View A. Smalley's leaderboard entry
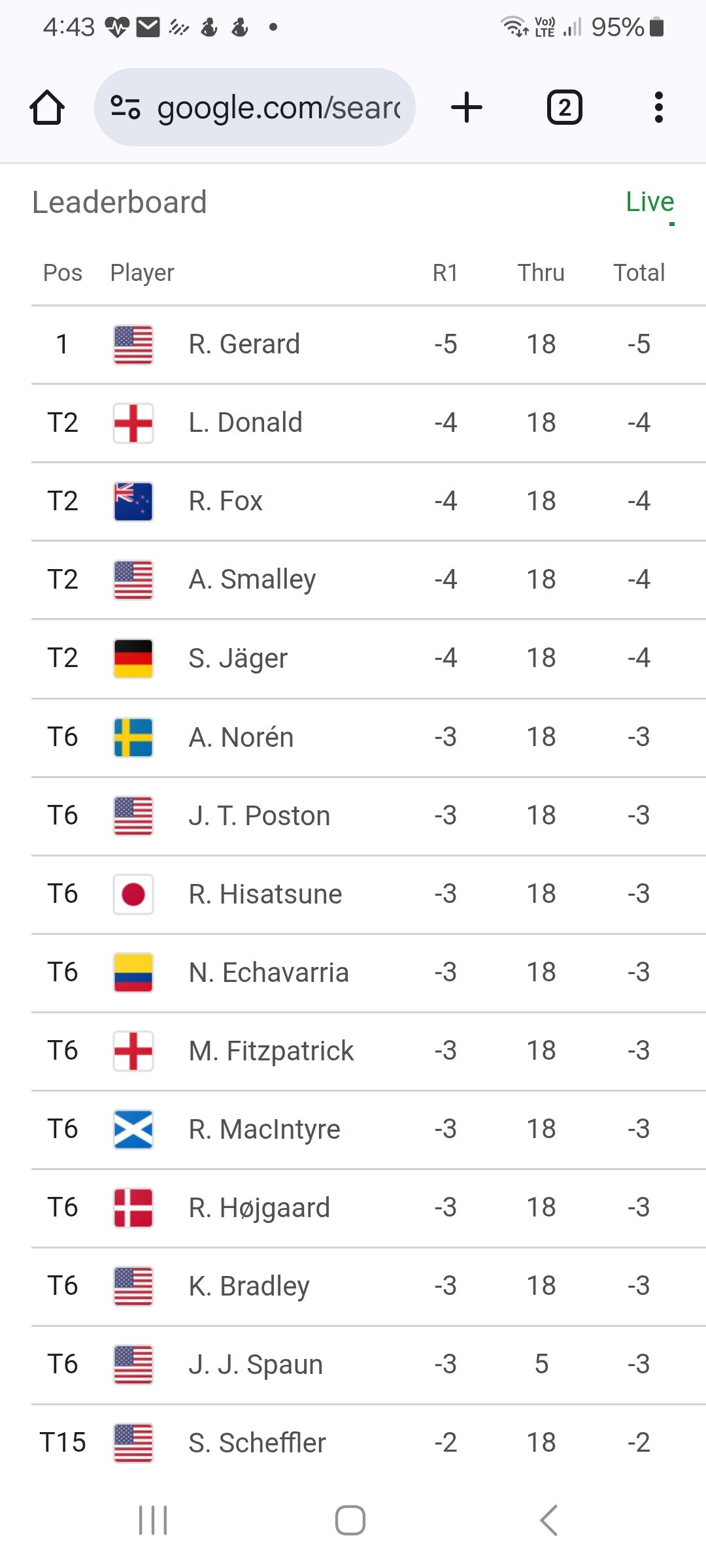Screen dimensions: 706x1568 point(252,580)
